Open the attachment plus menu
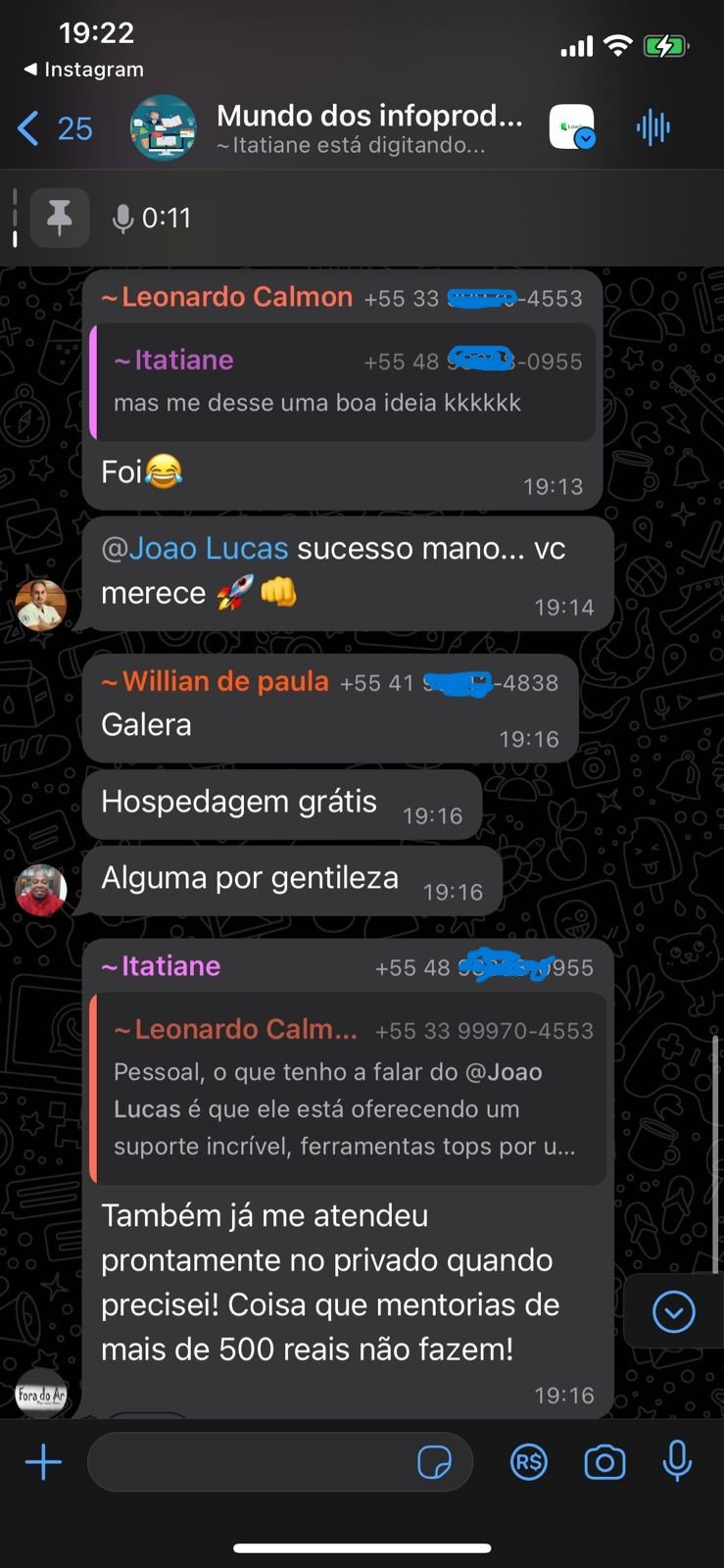The image size is (724, 1568). click(43, 1463)
